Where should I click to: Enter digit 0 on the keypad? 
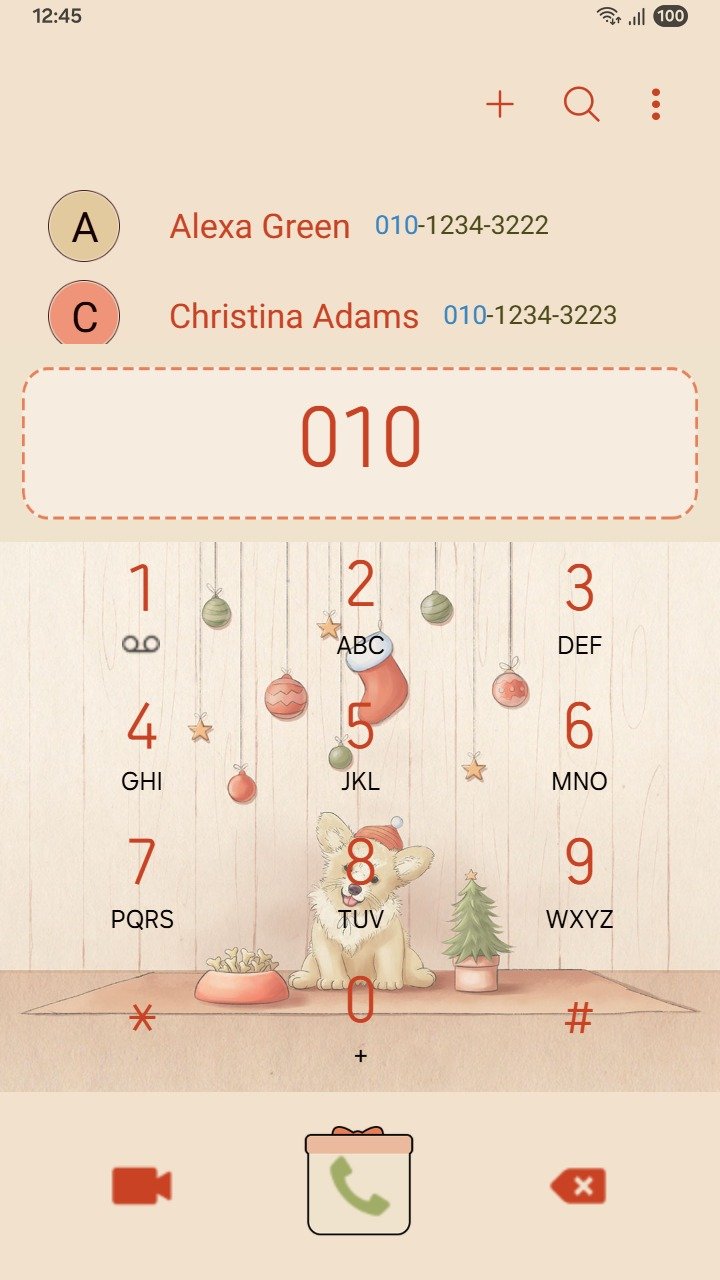pos(360,1015)
